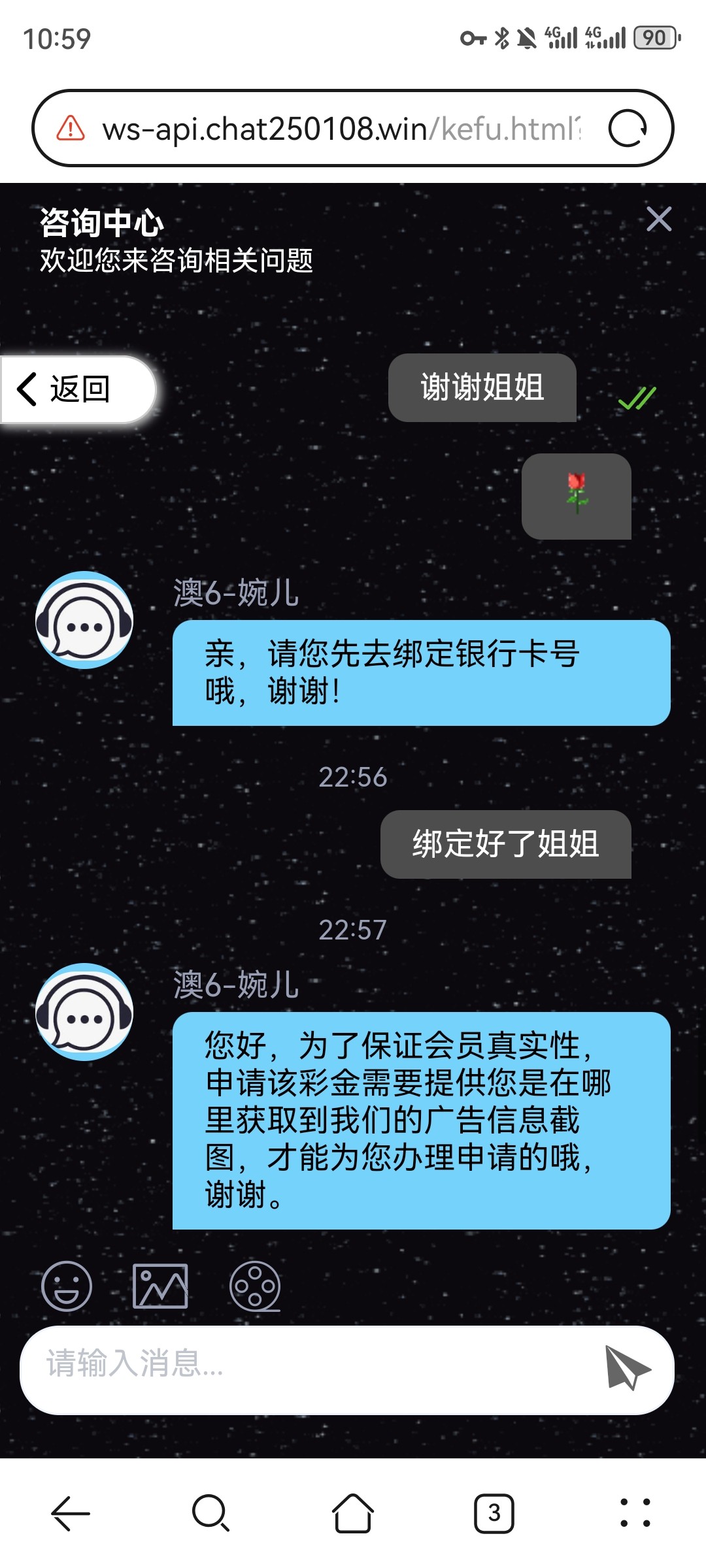Attach an image to the chat
This screenshot has width=706, height=1568.
[160, 1286]
